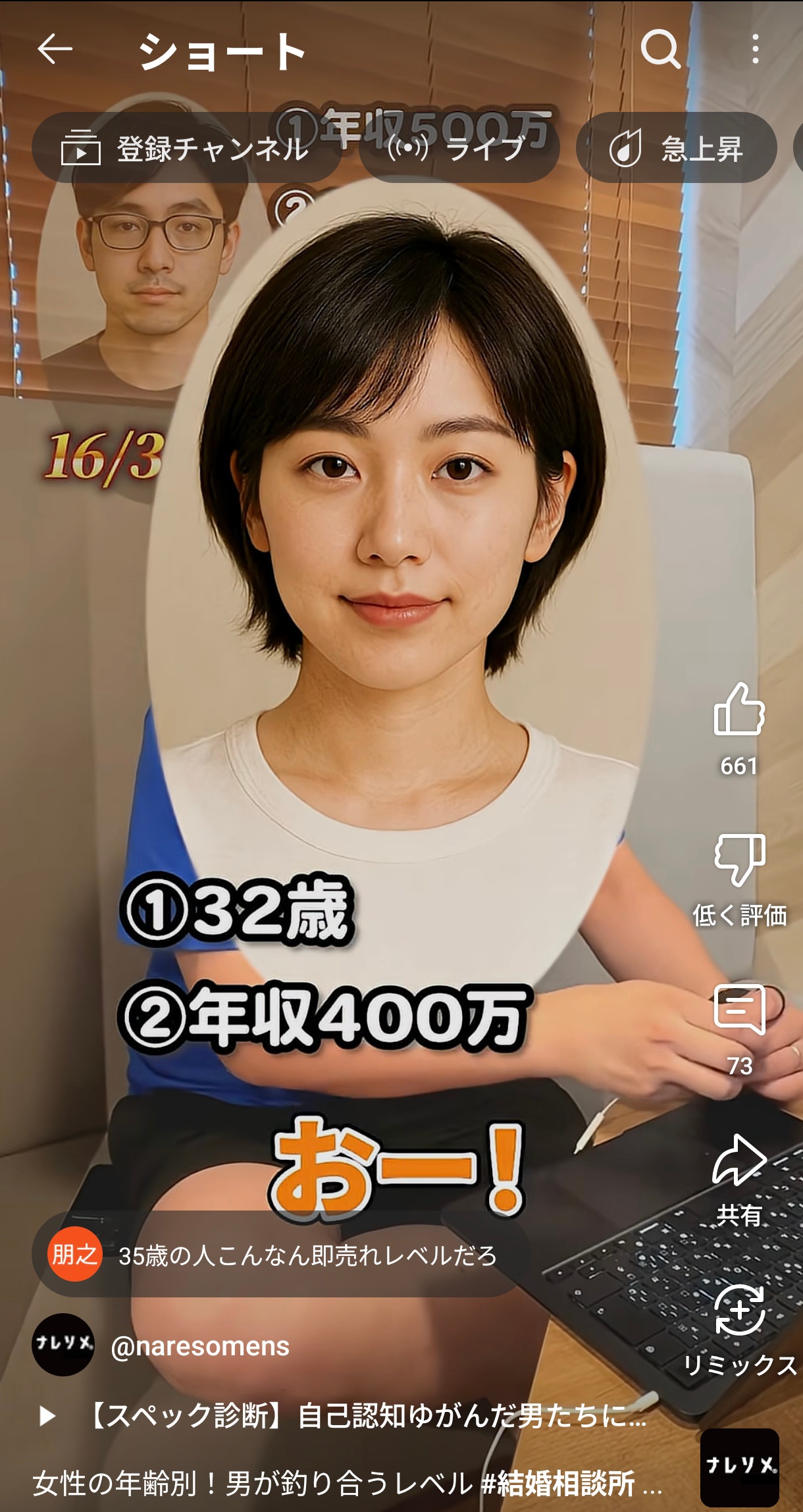Expand the description mentioning #結婚相談所

point(347,1484)
